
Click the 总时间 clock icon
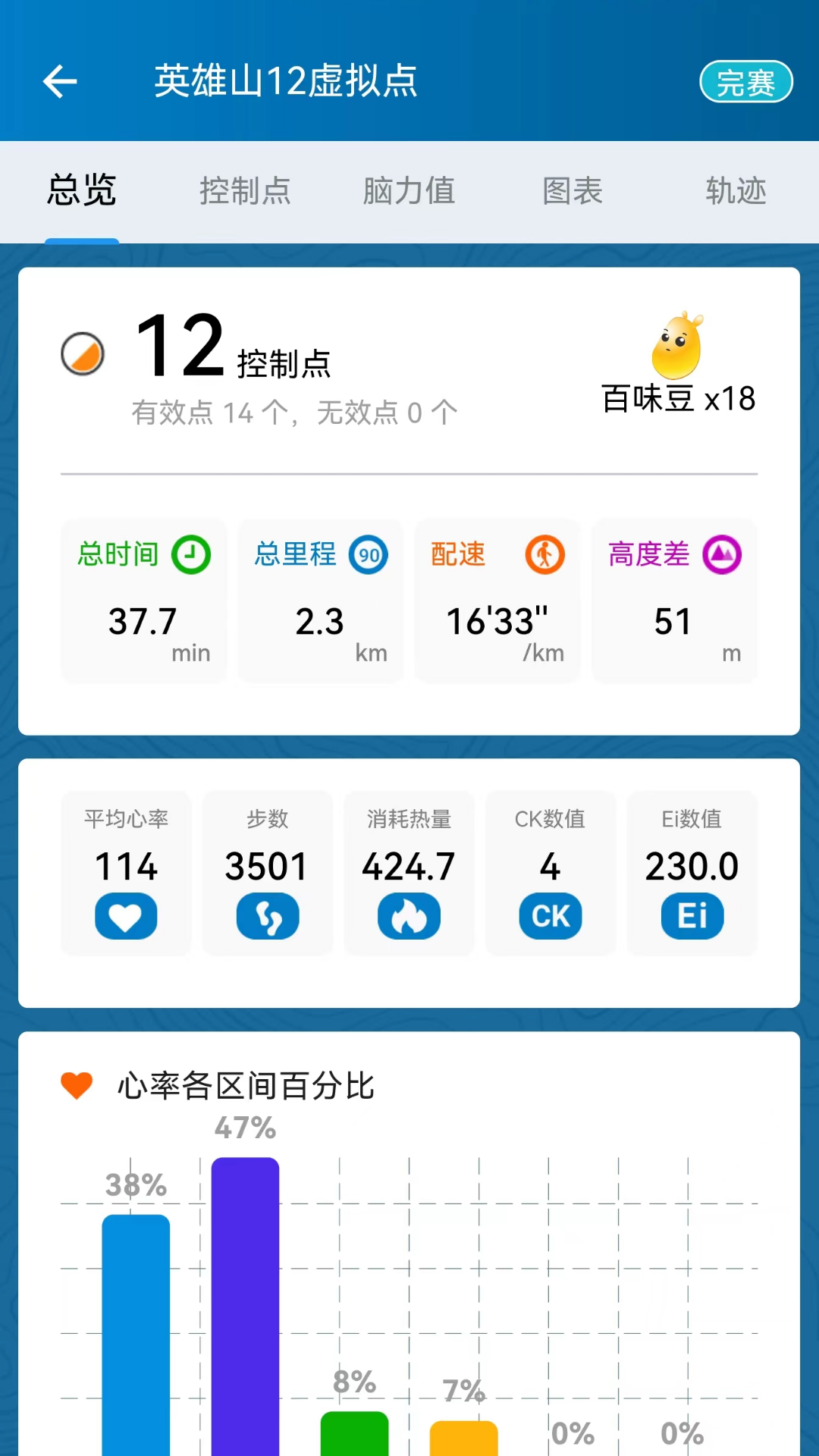click(x=190, y=555)
